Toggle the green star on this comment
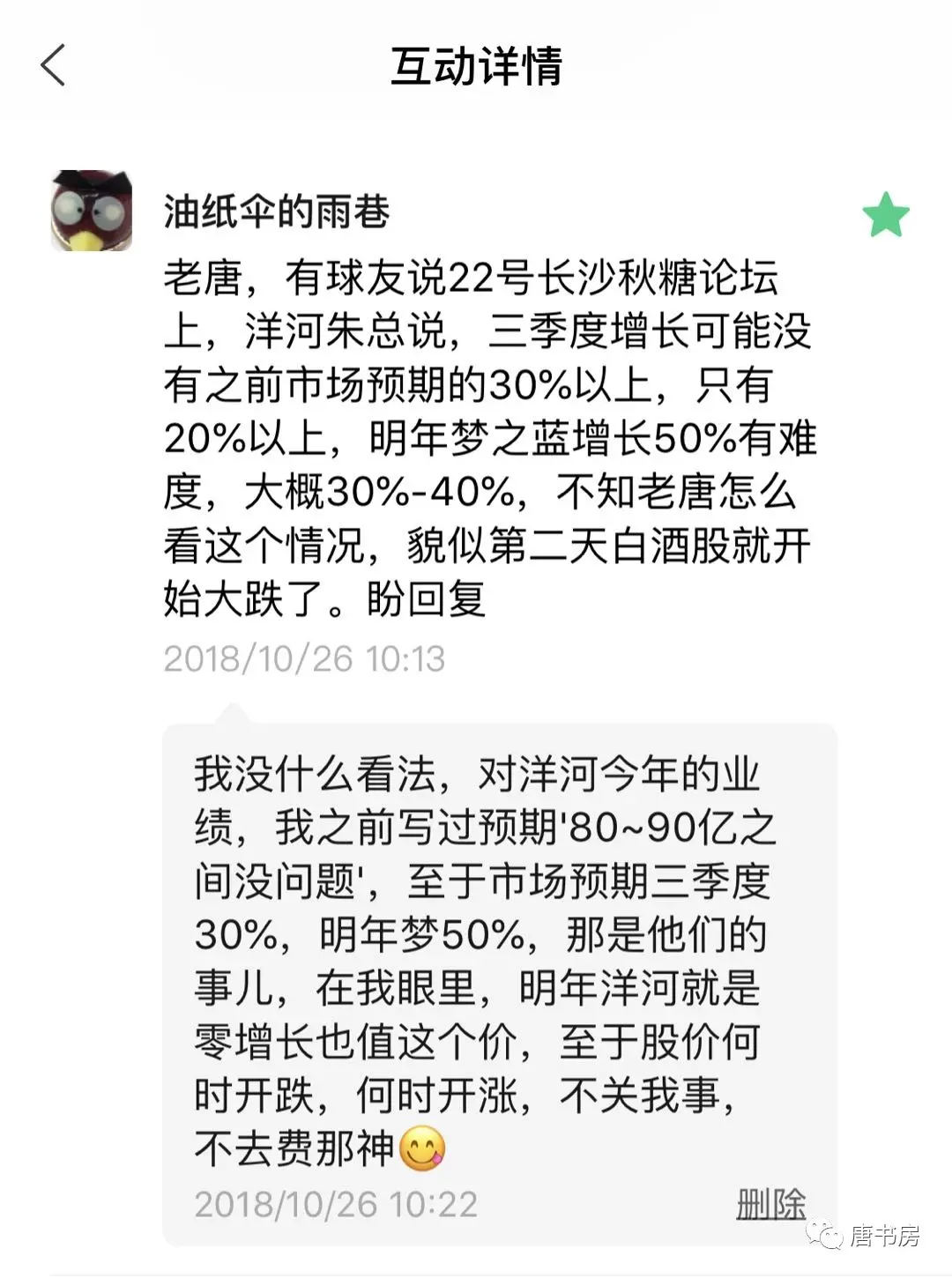 [885, 216]
